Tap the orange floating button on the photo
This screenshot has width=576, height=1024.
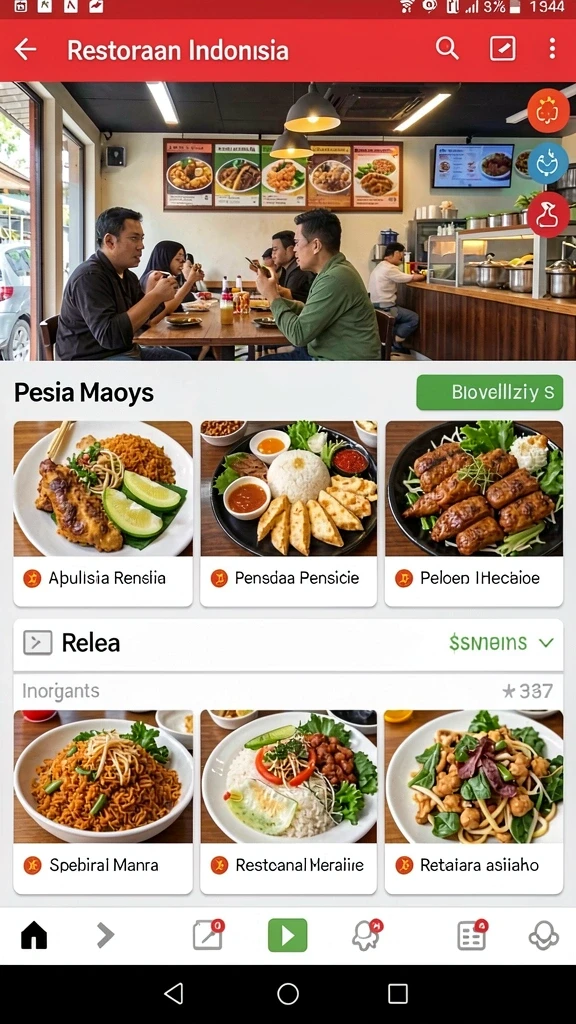pos(548,111)
